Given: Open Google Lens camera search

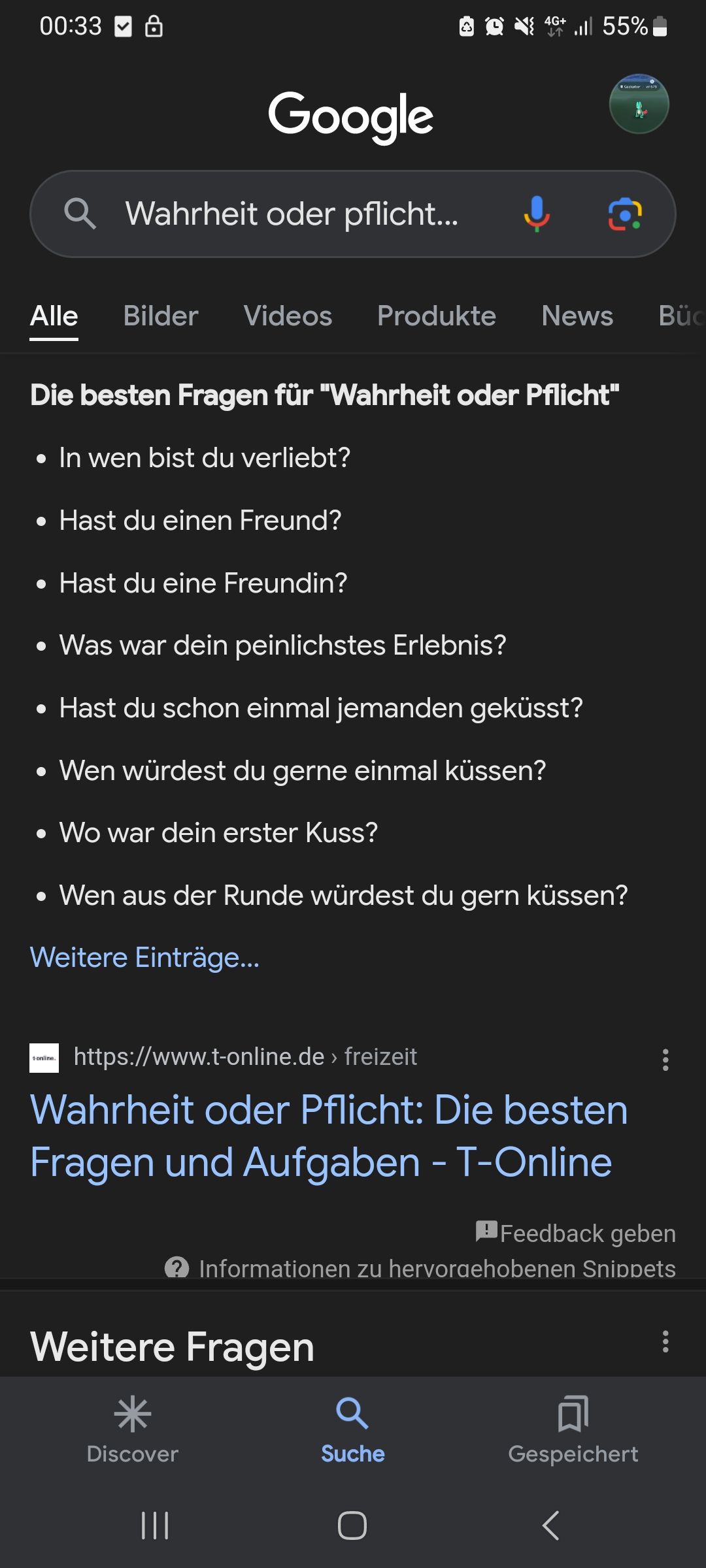Looking at the screenshot, I should (625, 214).
